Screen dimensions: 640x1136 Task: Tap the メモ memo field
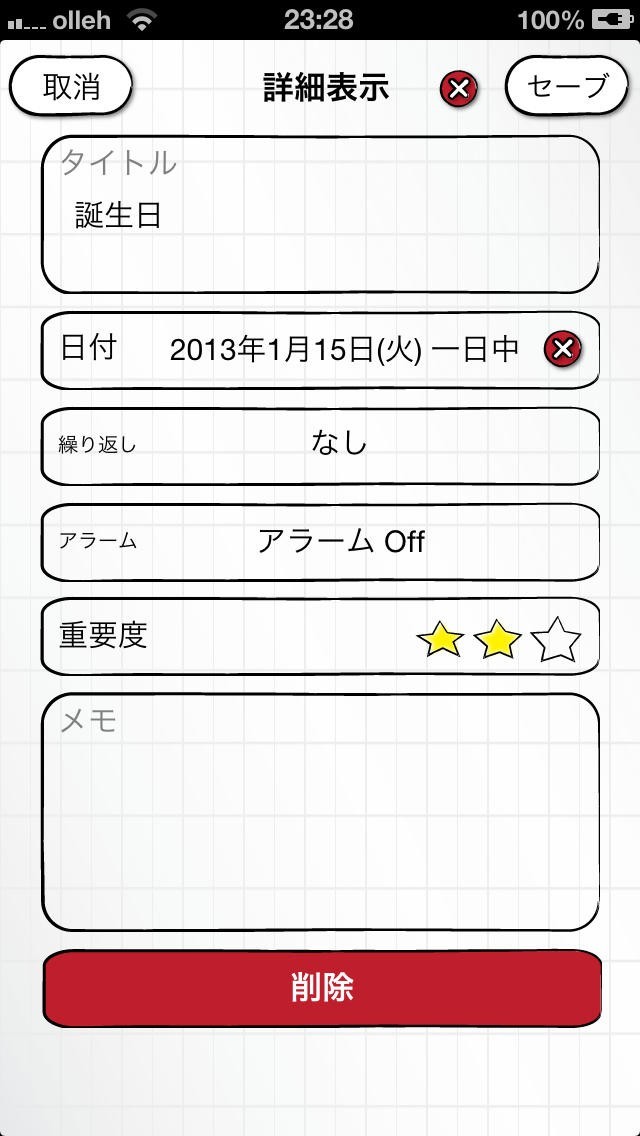320,812
